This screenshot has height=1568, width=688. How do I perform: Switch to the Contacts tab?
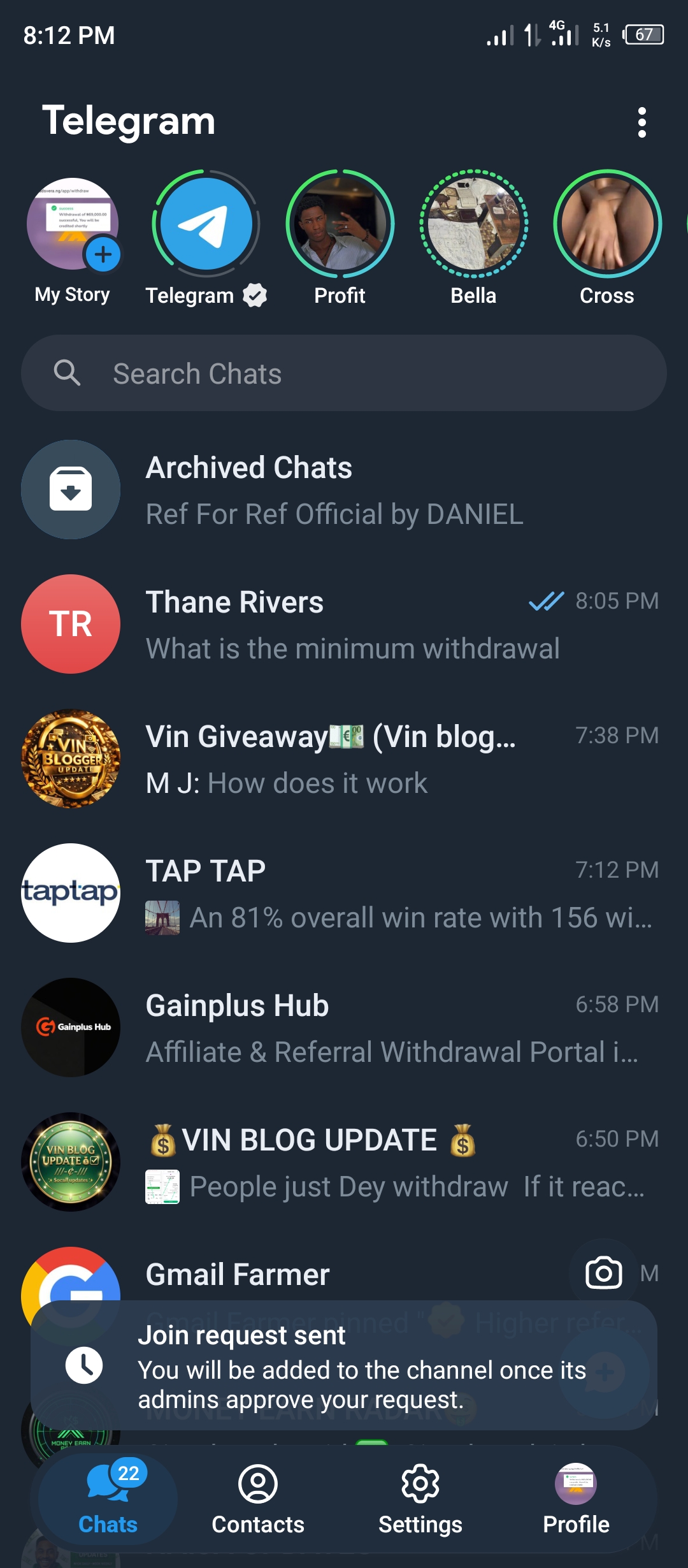[x=258, y=1499]
